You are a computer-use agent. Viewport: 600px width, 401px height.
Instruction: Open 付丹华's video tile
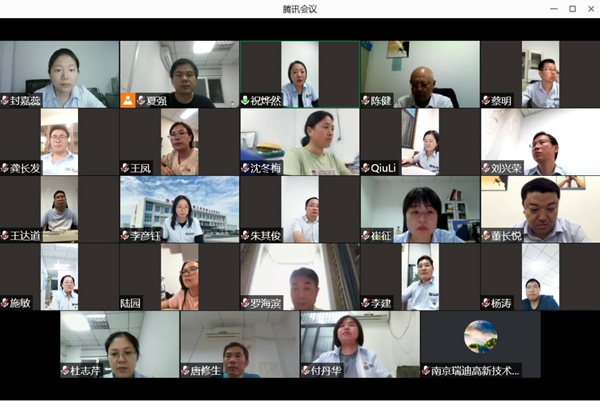(x=360, y=343)
